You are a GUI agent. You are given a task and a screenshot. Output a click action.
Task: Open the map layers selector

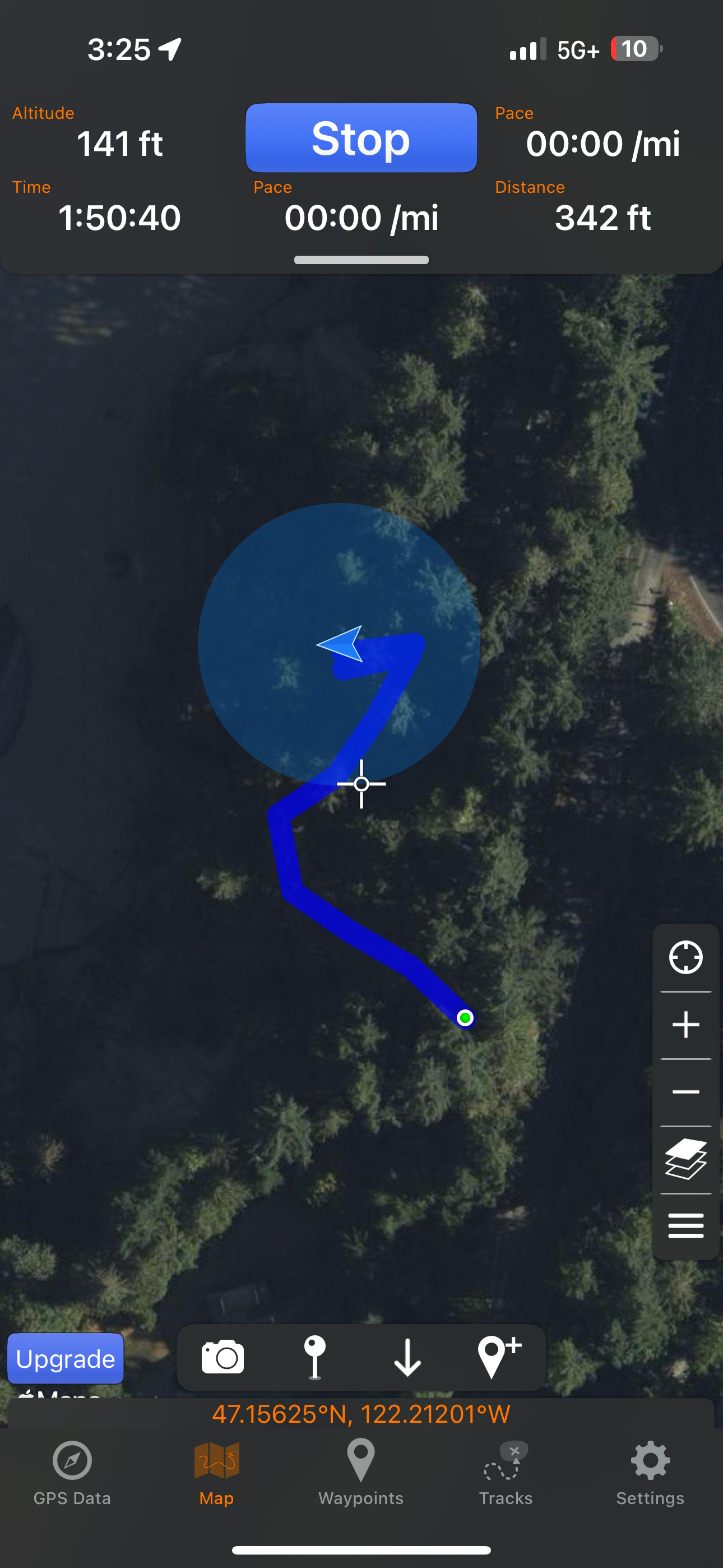(x=685, y=1159)
